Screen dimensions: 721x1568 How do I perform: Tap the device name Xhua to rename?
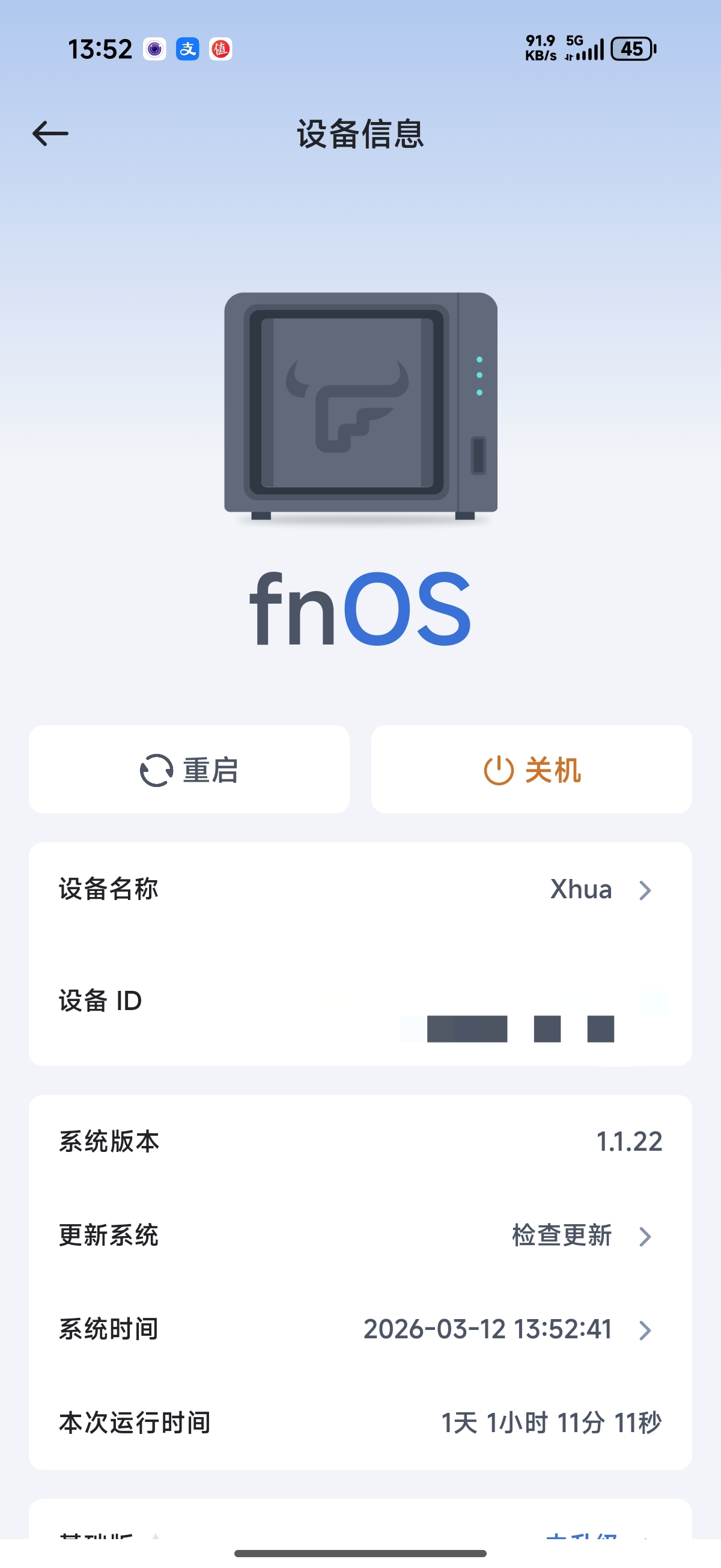[580, 889]
